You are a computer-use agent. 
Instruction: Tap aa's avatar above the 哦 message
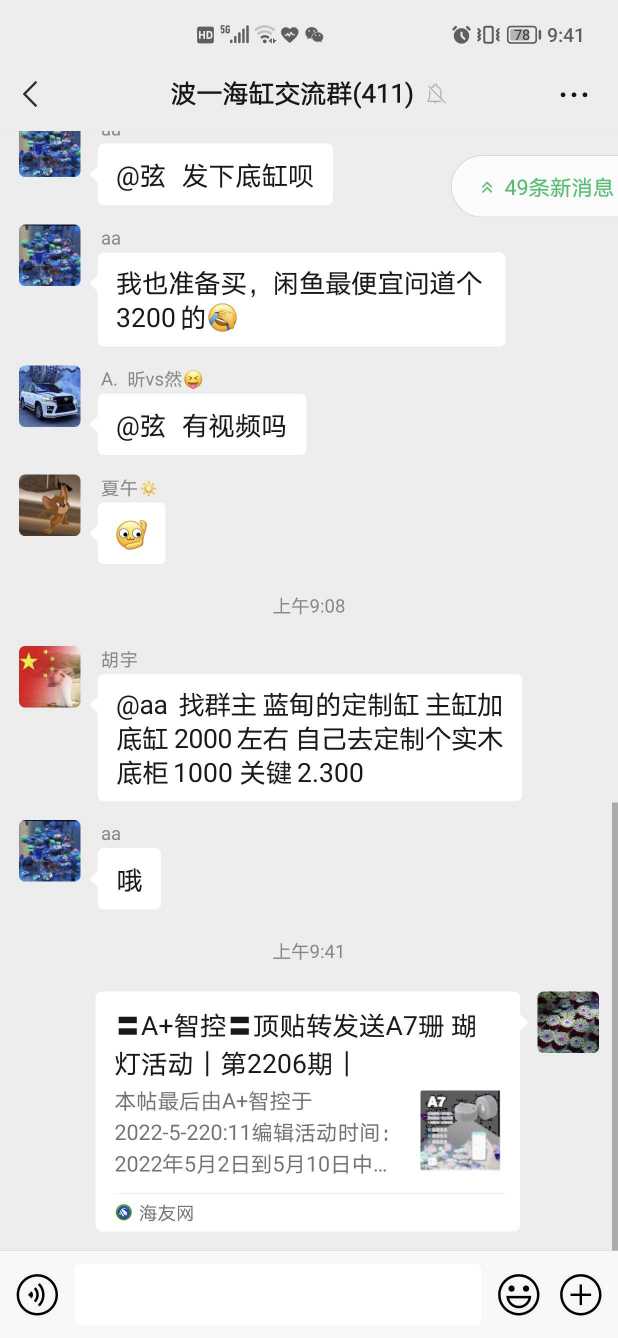(x=49, y=851)
